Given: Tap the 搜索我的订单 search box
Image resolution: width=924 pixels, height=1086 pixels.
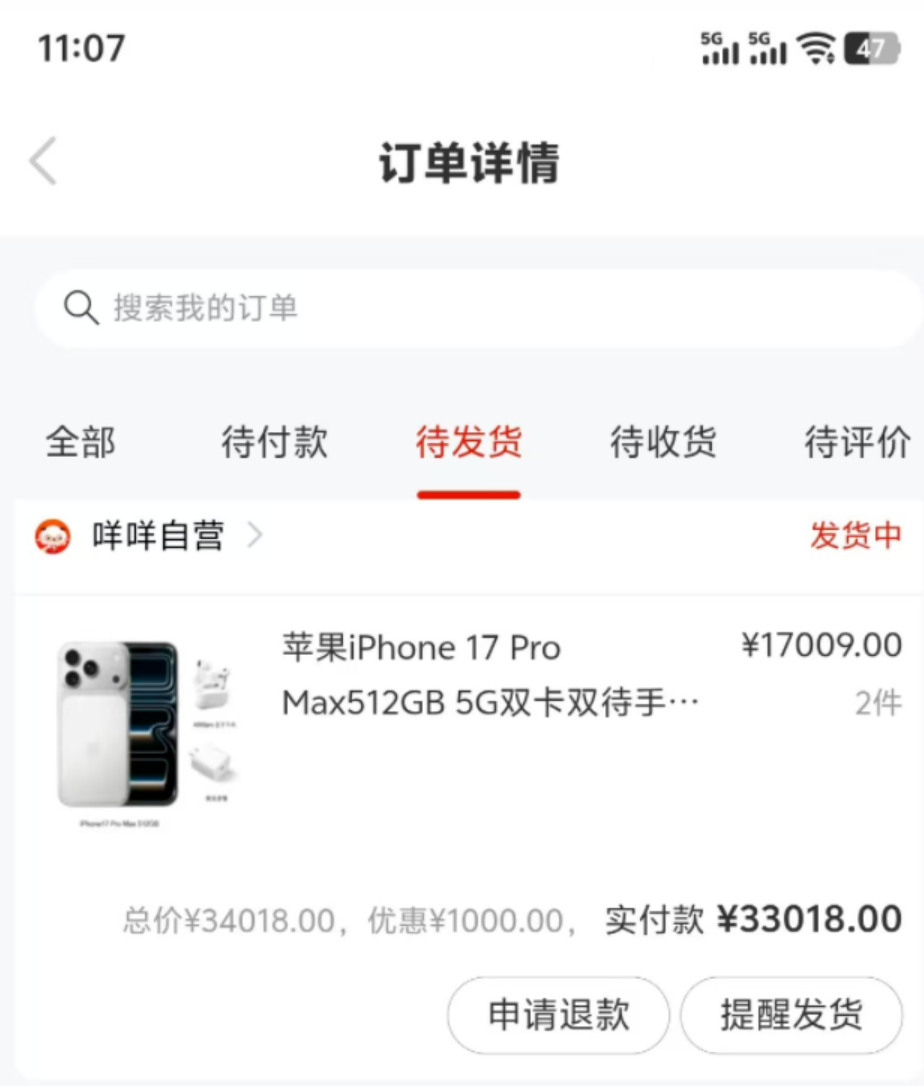Looking at the screenshot, I should tap(476, 308).
